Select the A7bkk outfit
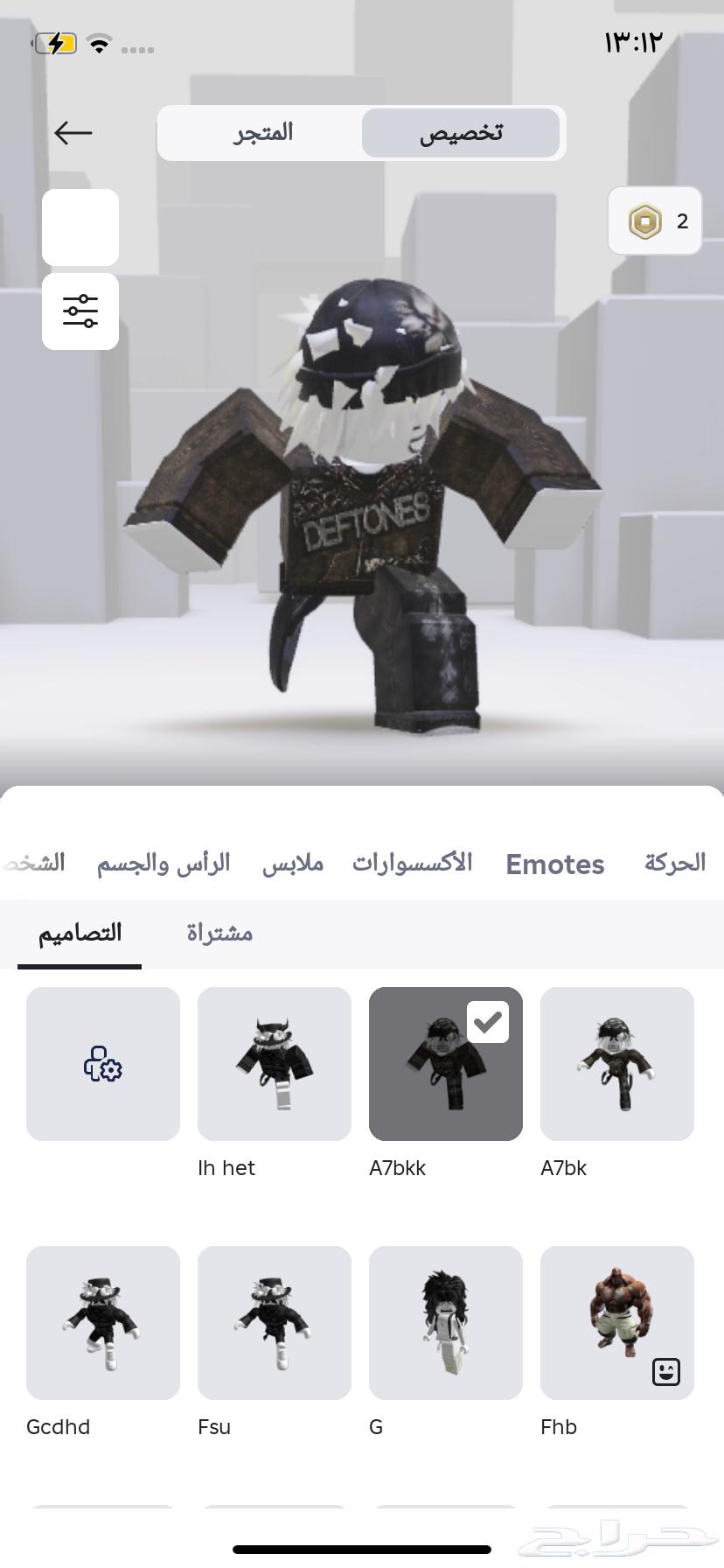This screenshot has height=1568, width=724. pyautogui.click(x=446, y=1064)
